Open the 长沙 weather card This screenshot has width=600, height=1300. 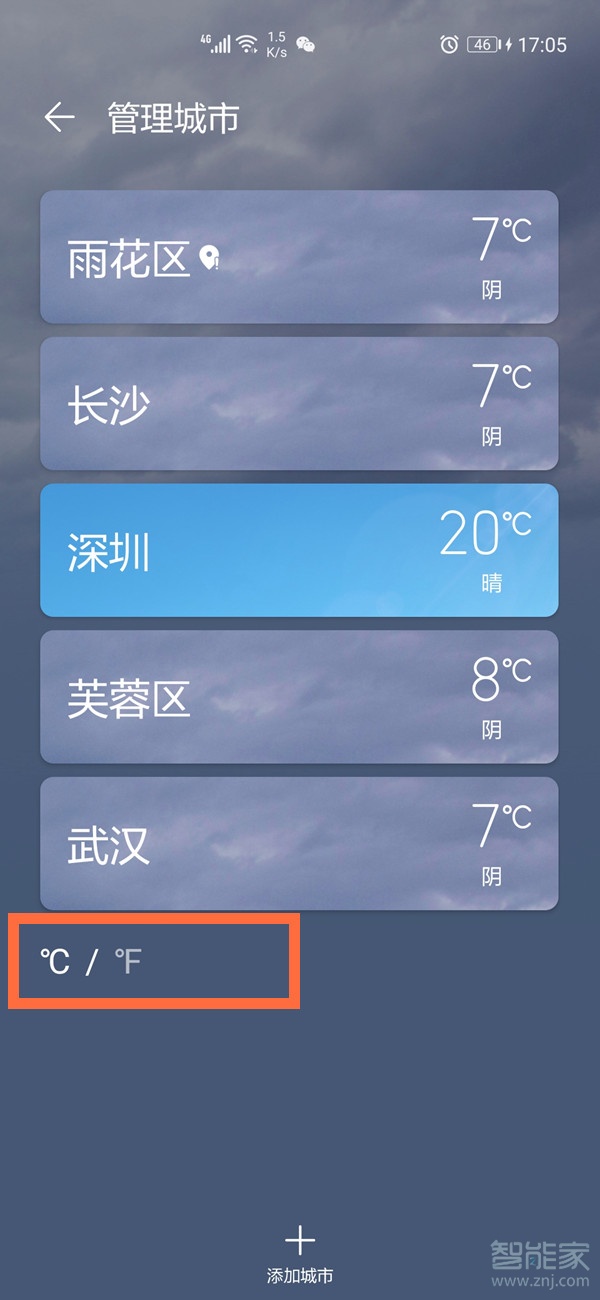(299, 404)
